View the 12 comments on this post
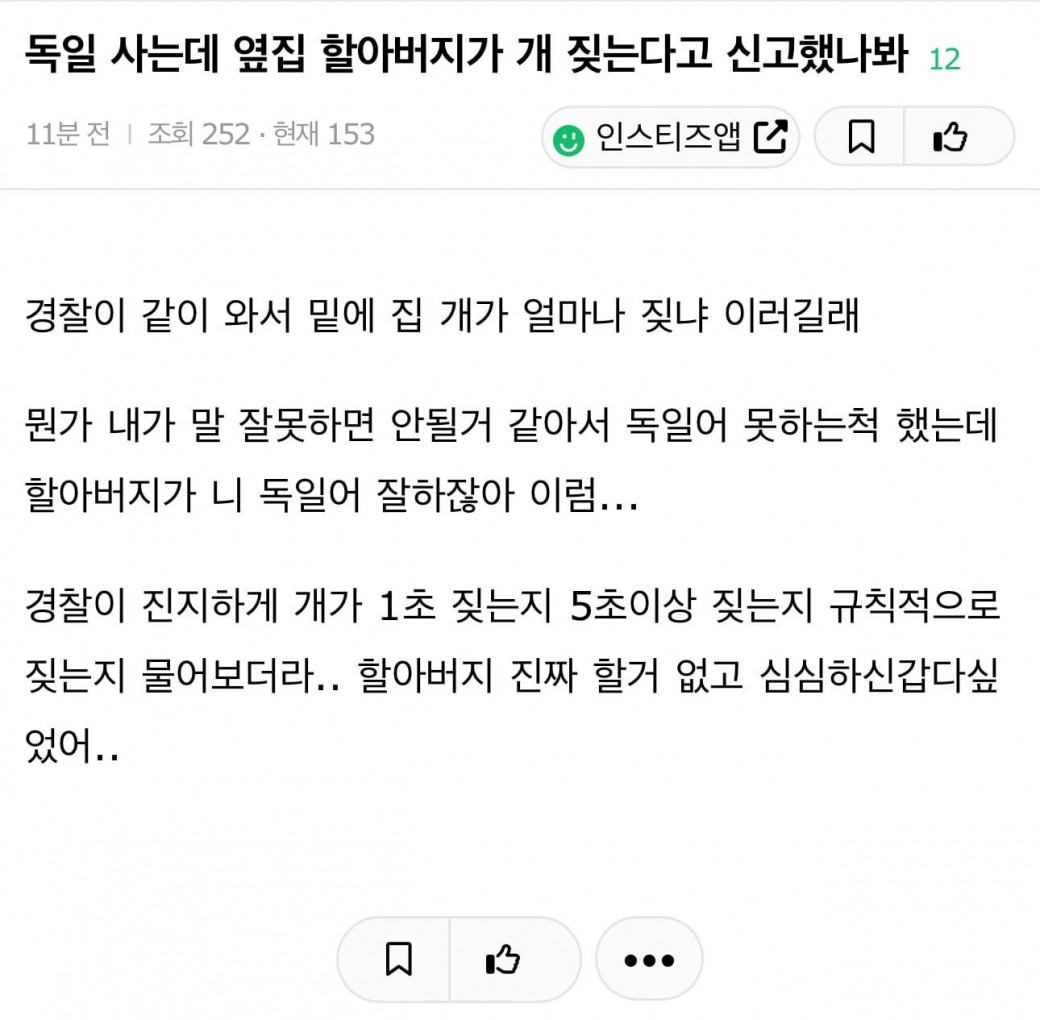 tap(944, 60)
